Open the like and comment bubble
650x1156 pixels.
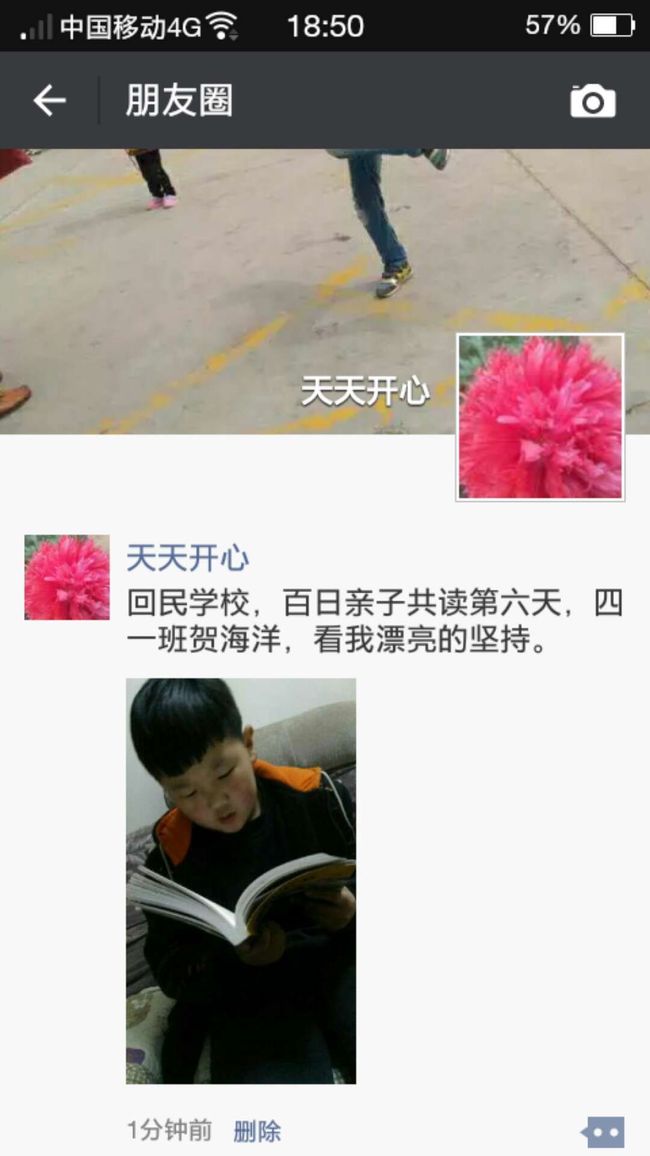tap(603, 1132)
